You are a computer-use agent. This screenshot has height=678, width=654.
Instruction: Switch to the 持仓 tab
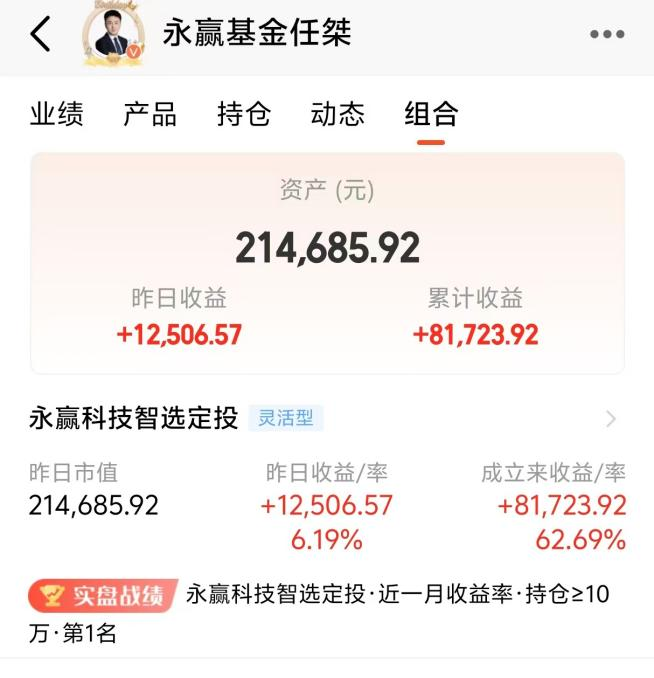[x=243, y=114]
